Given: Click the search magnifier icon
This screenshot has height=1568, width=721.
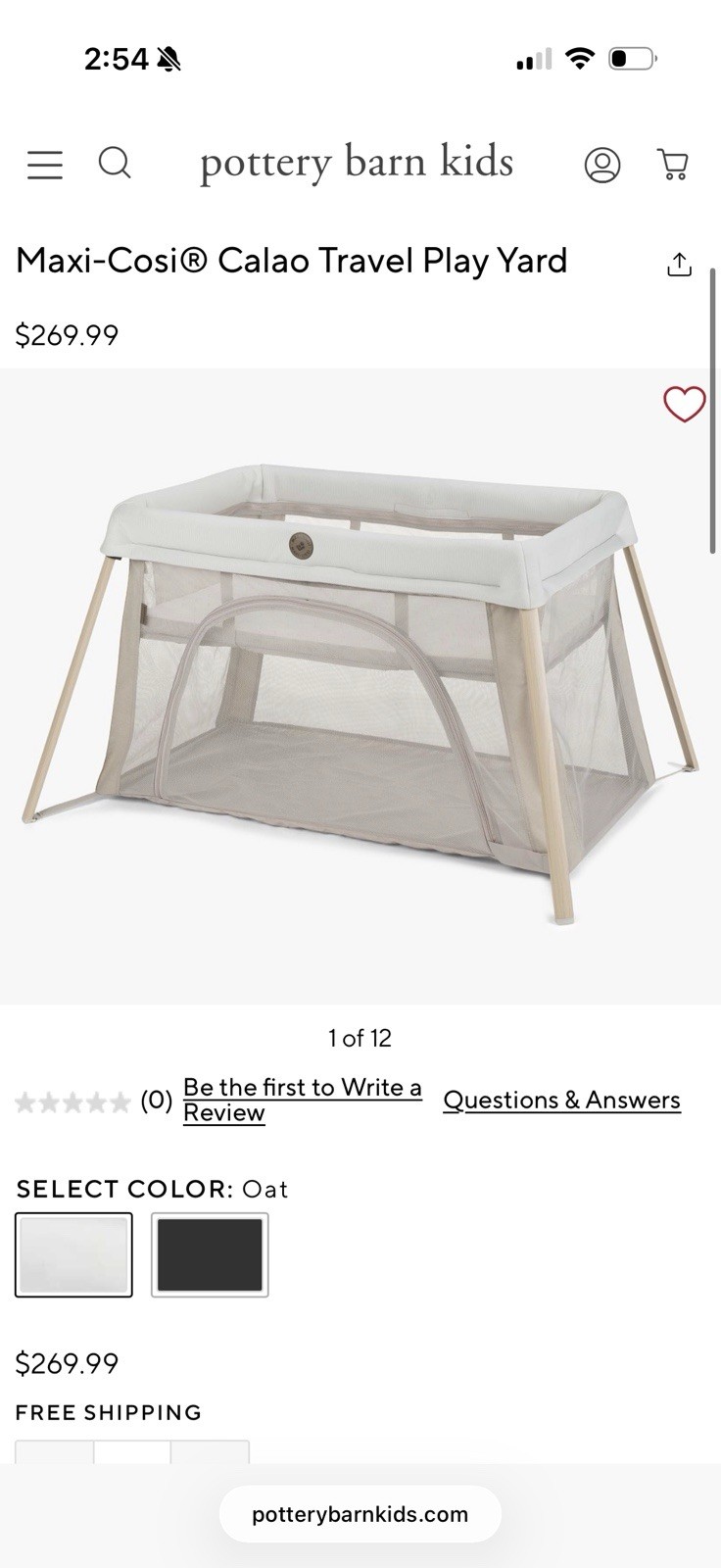Looking at the screenshot, I should click(x=117, y=164).
